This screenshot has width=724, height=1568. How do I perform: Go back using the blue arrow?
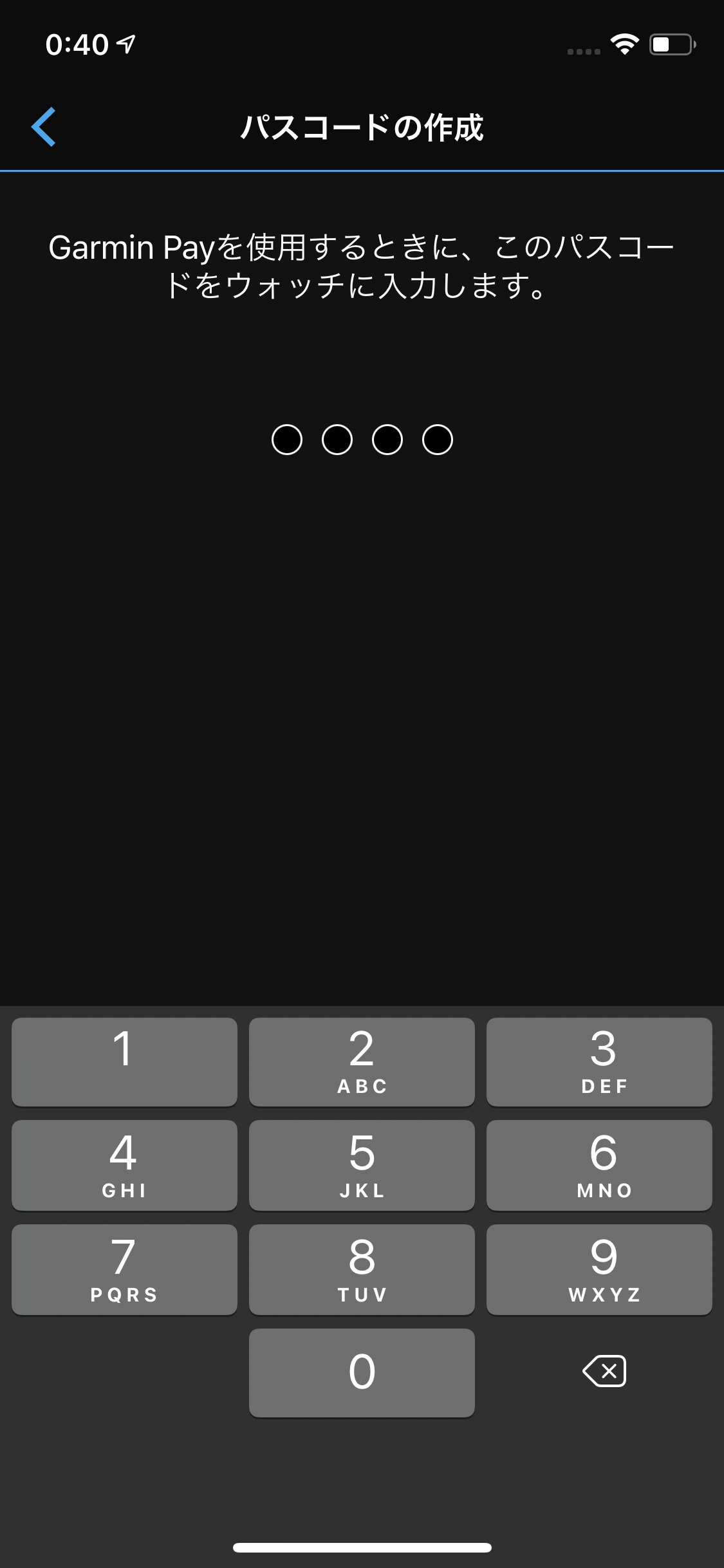(x=44, y=127)
